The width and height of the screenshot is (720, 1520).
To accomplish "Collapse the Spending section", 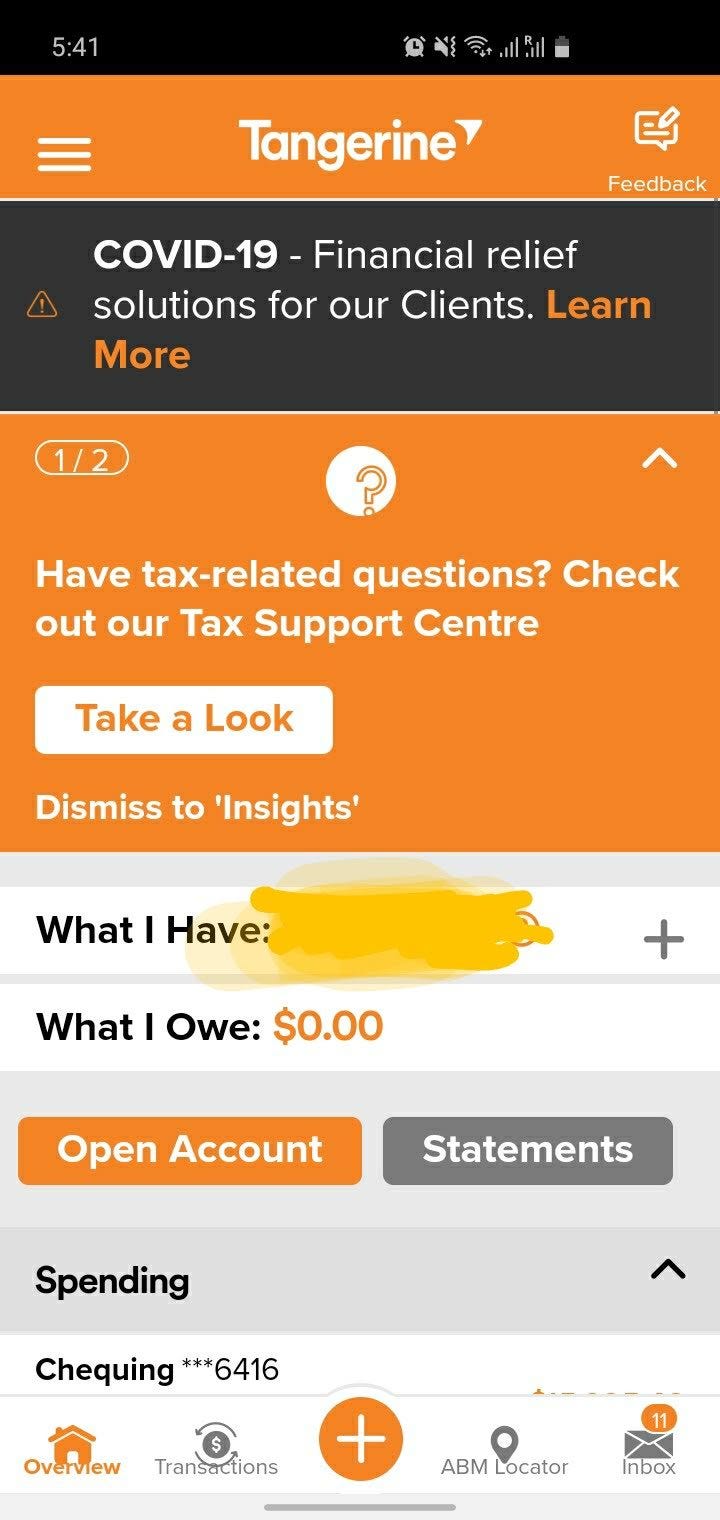I will (x=668, y=1270).
